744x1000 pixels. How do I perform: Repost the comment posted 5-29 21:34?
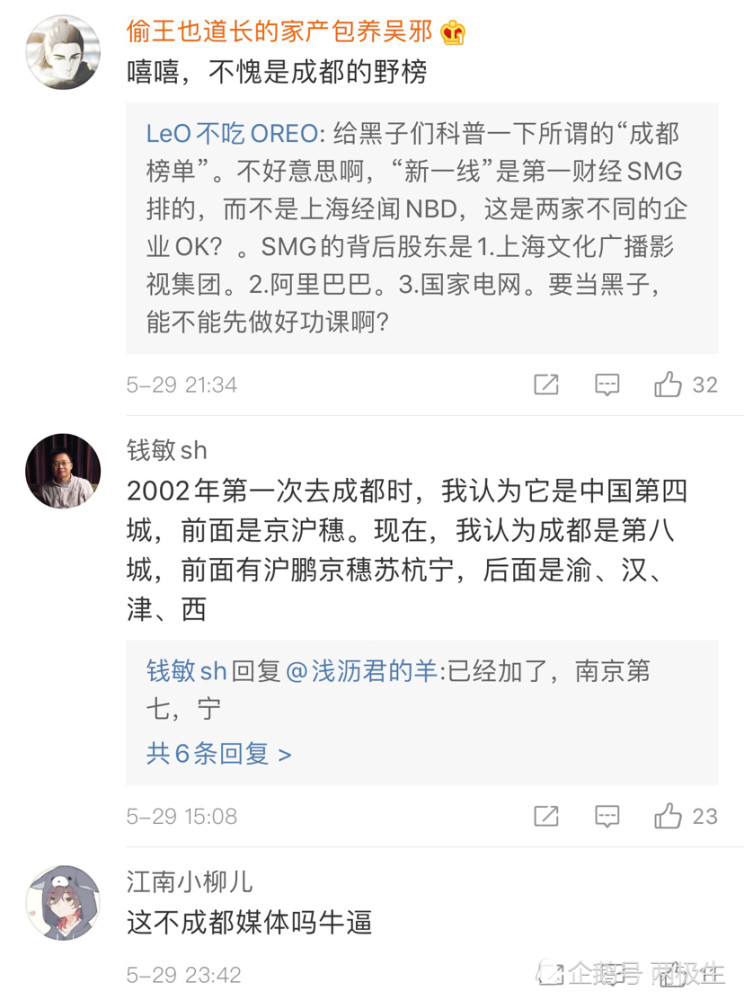pyautogui.click(x=546, y=384)
